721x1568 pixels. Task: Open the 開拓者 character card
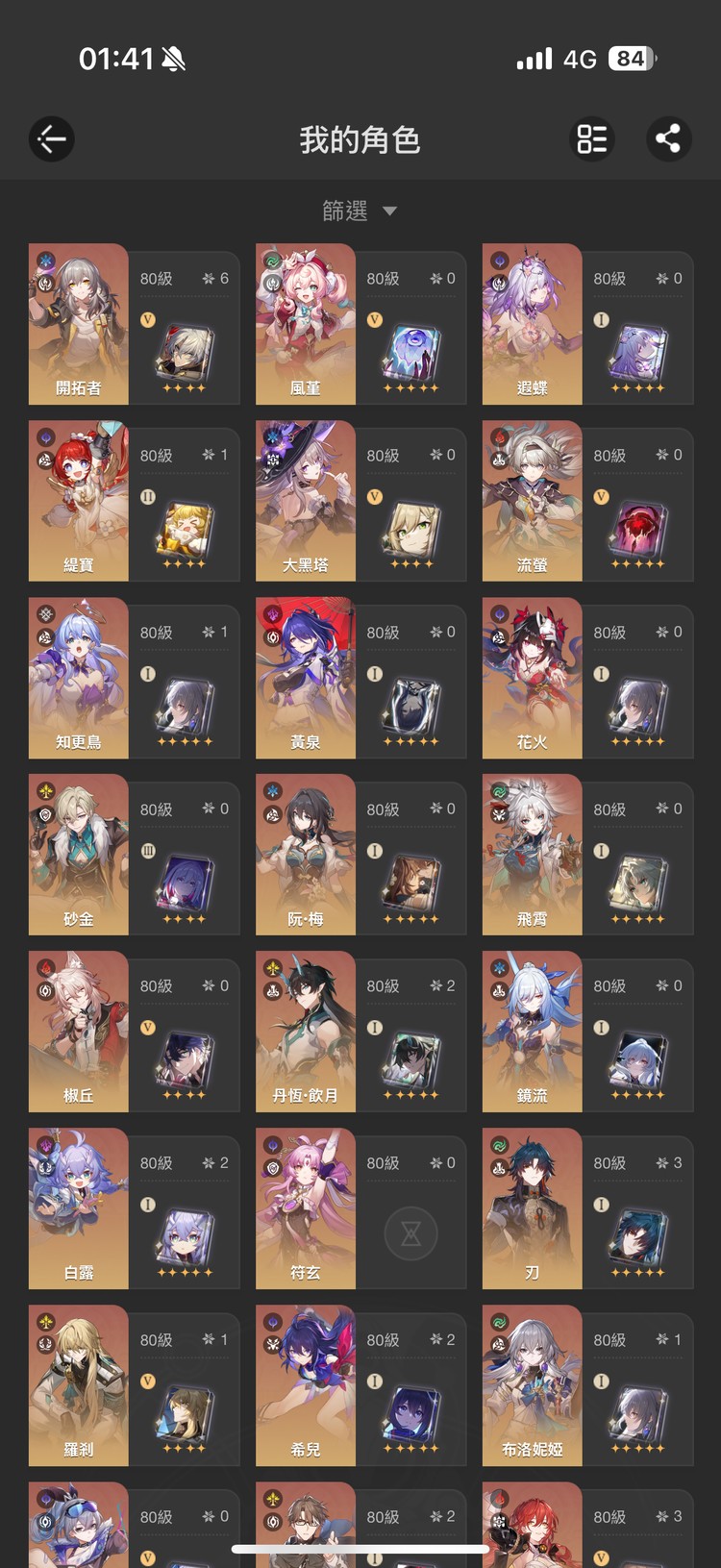click(134, 325)
